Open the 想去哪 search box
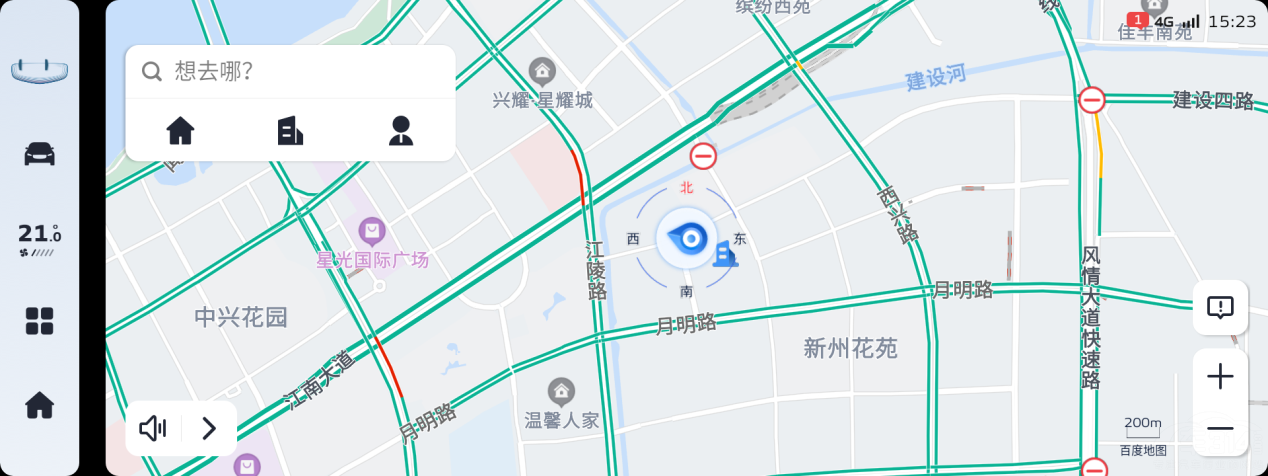This screenshot has height=476, width=1268. (x=290, y=72)
